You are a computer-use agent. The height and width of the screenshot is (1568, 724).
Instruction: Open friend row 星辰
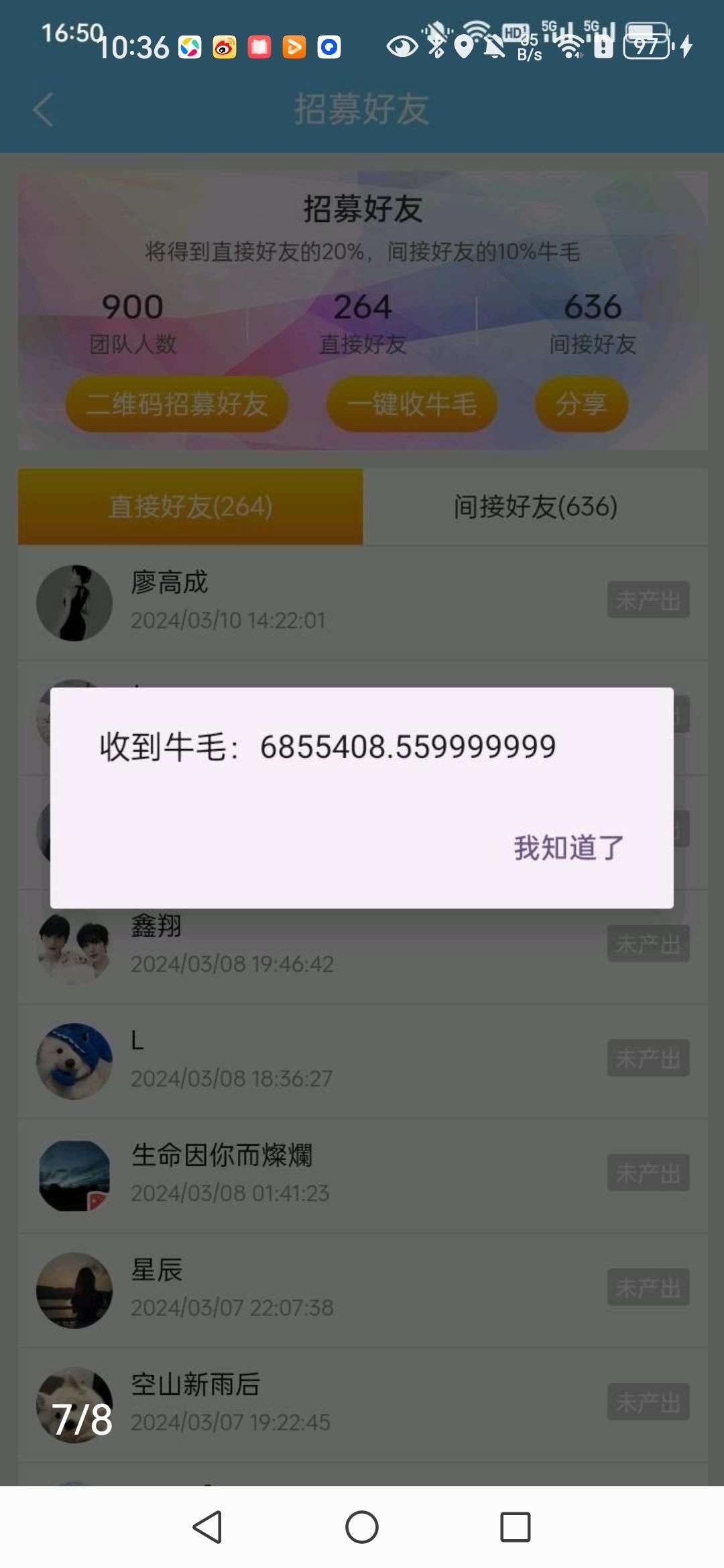pos(362,1289)
